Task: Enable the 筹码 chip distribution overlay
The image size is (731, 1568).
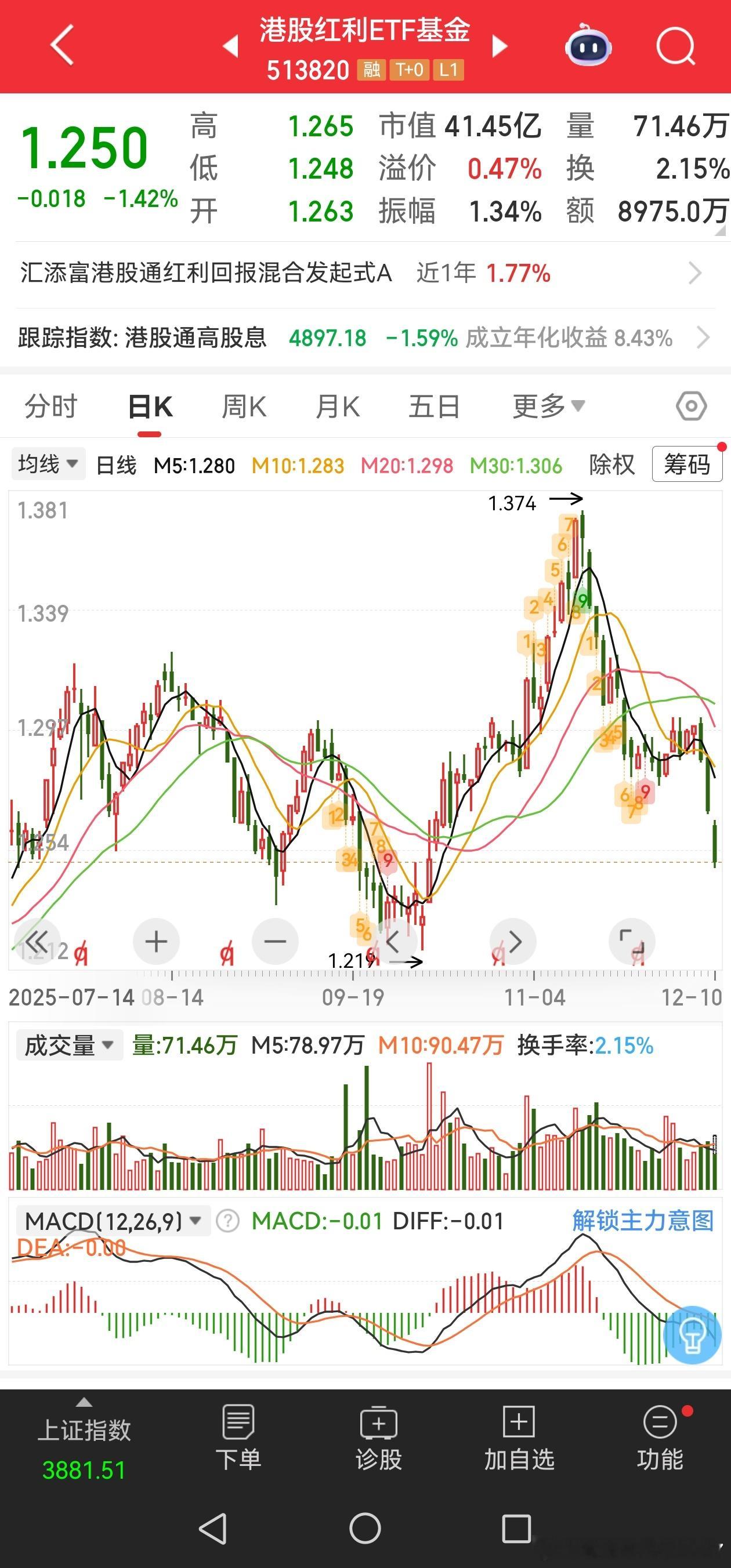Action: point(686,464)
